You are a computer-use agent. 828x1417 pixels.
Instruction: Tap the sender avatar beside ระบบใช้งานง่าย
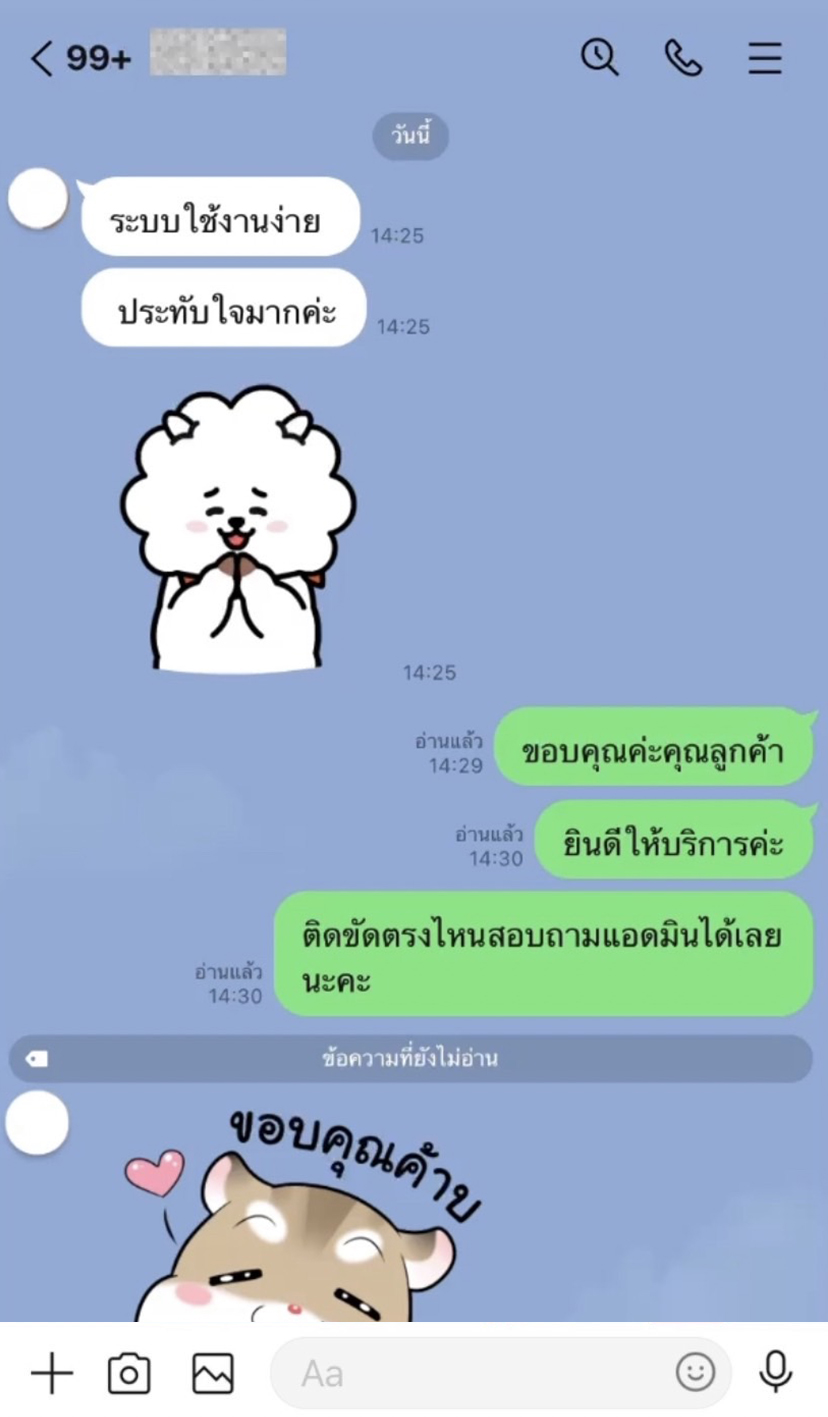(x=38, y=198)
